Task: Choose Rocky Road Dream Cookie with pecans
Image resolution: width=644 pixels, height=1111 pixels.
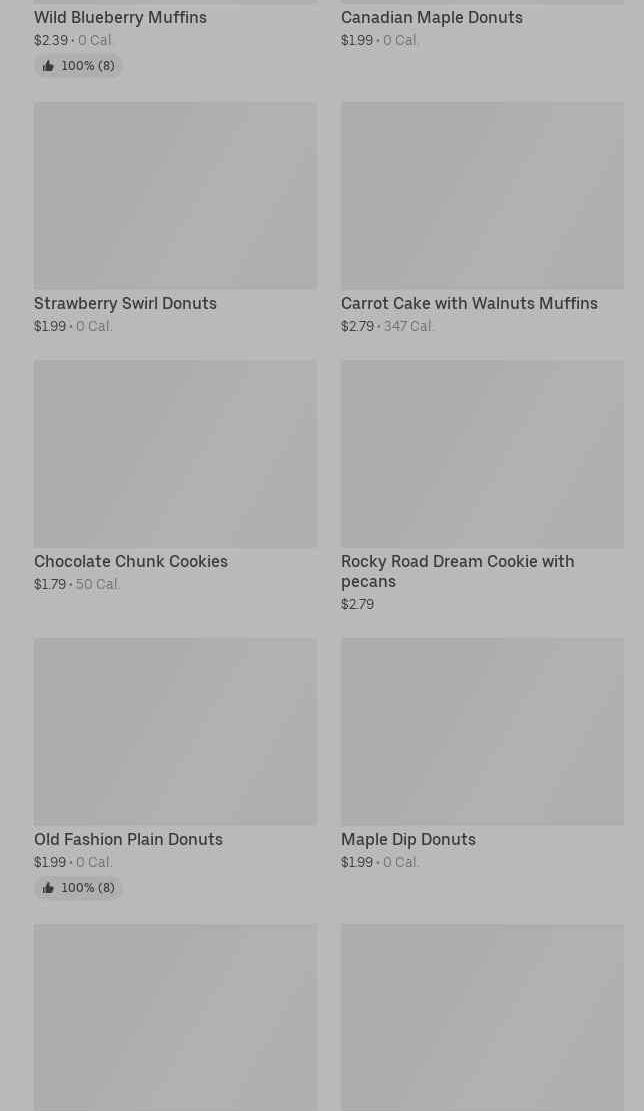Action: 482,486
